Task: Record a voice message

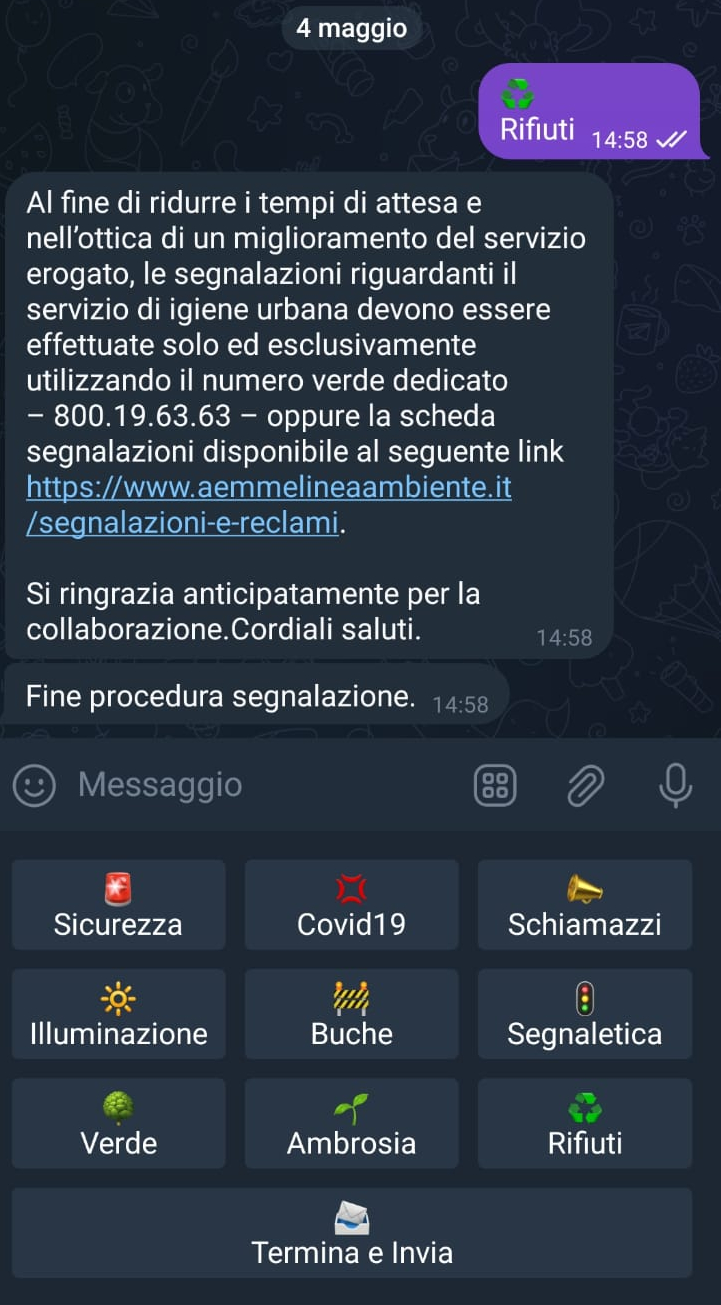Action: coord(676,785)
